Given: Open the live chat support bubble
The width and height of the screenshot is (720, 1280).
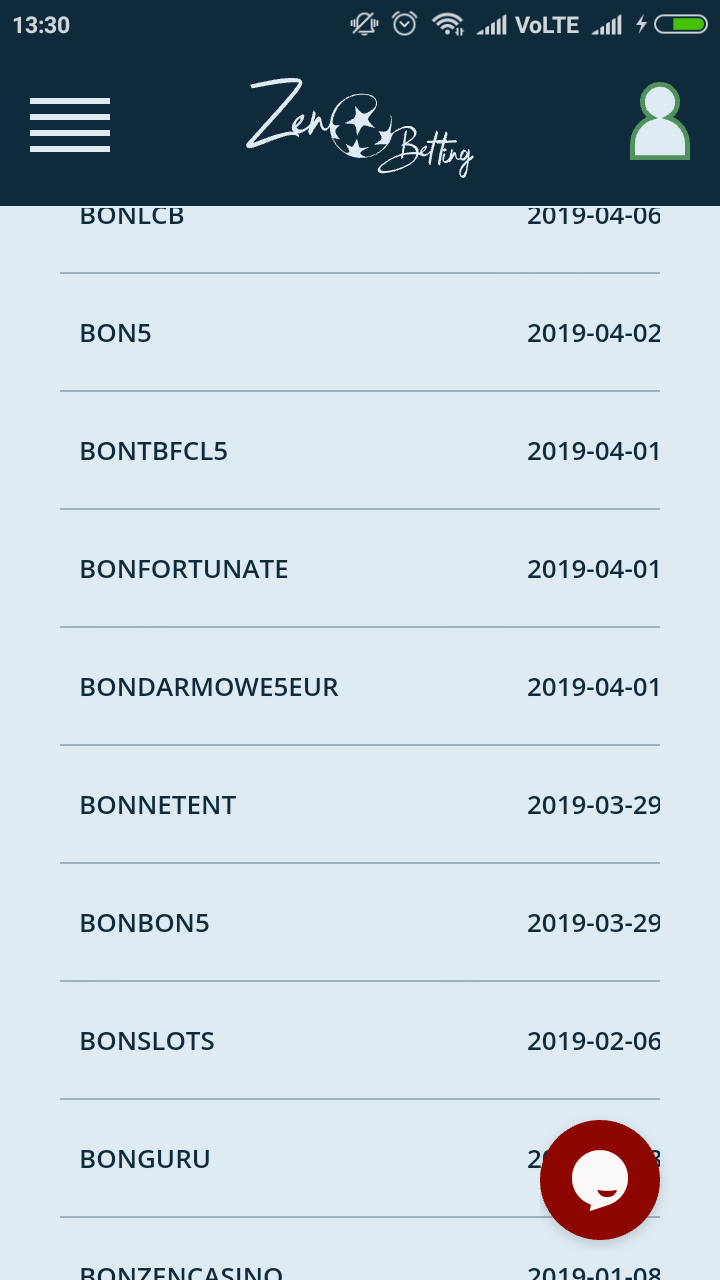Looking at the screenshot, I should (x=600, y=1180).
